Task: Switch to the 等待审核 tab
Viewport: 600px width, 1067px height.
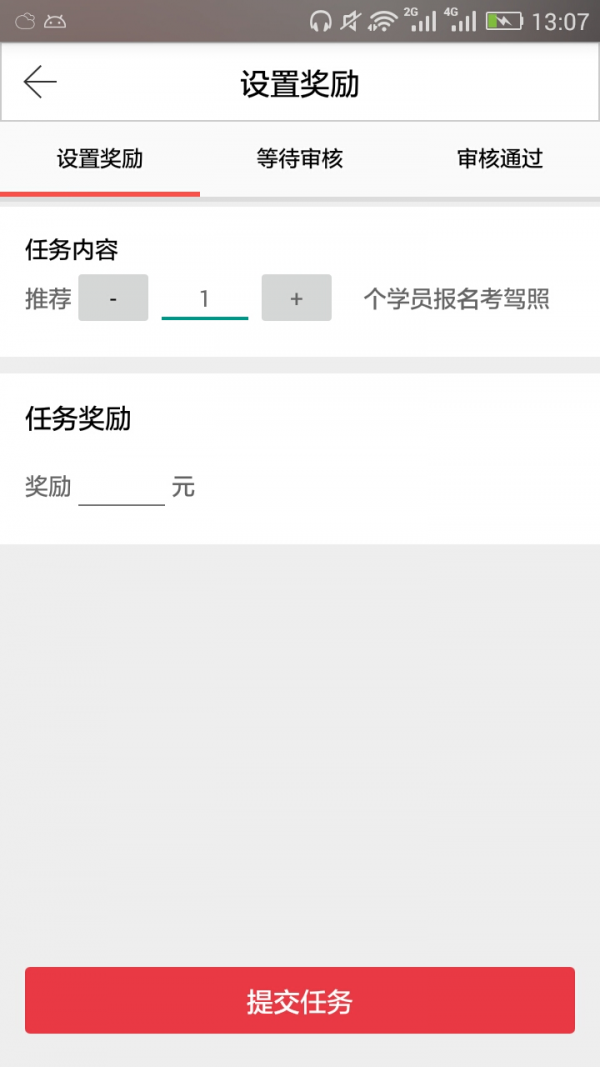Action: [300, 160]
